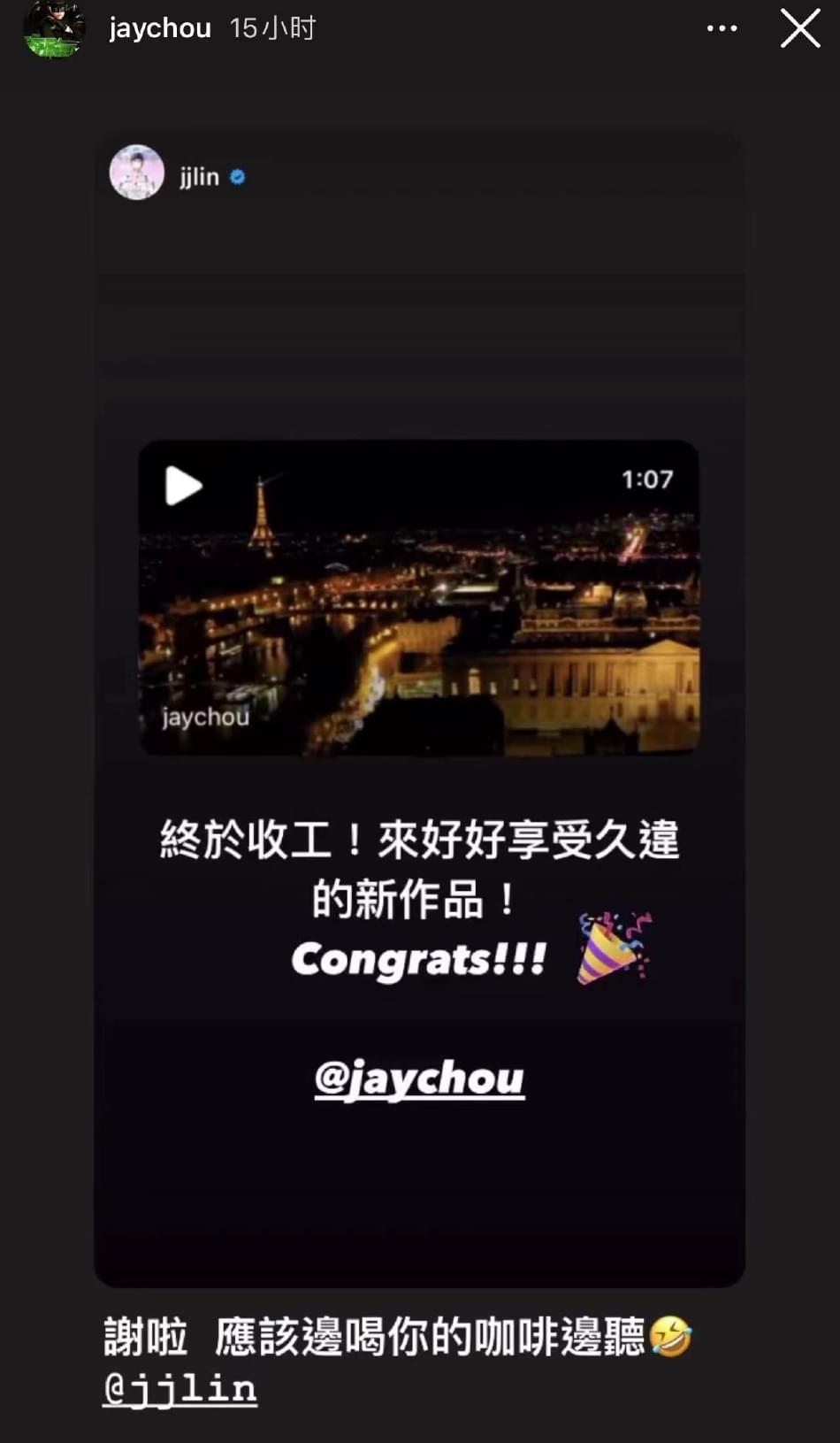The width and height of the screenshot is (840, 1443).
Task: Open the reshared jjlin story card
Action: (419, 708)
